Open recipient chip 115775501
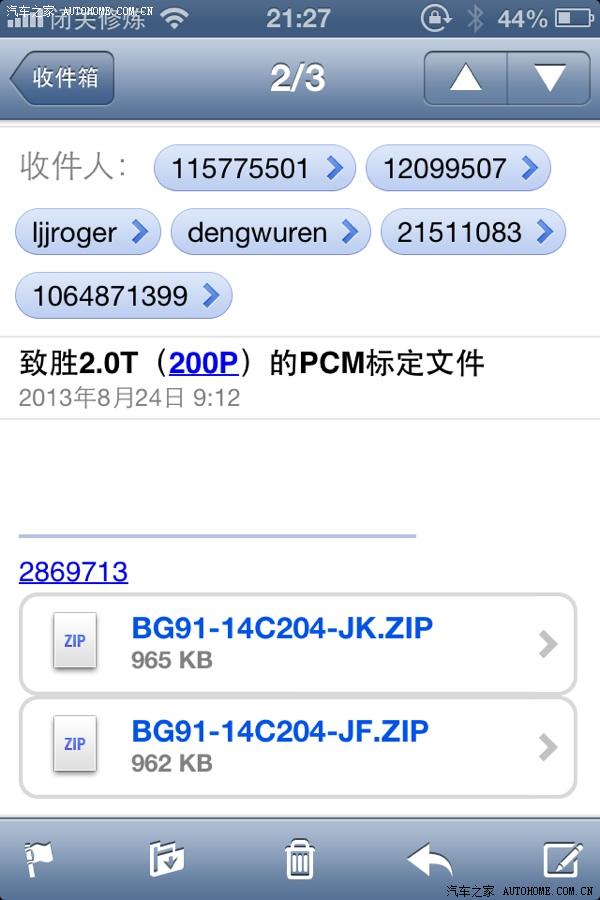 click(254, 169)
